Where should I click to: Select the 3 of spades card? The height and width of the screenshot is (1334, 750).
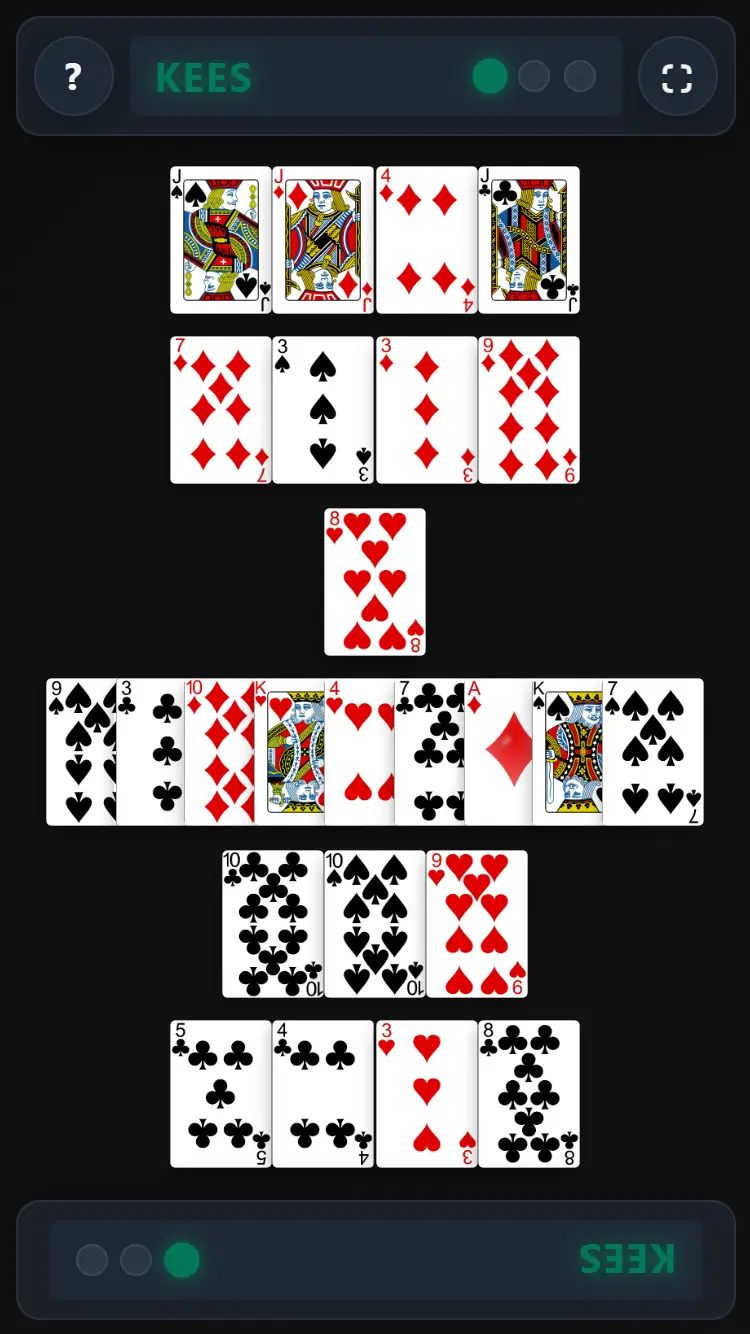point(323,410)
